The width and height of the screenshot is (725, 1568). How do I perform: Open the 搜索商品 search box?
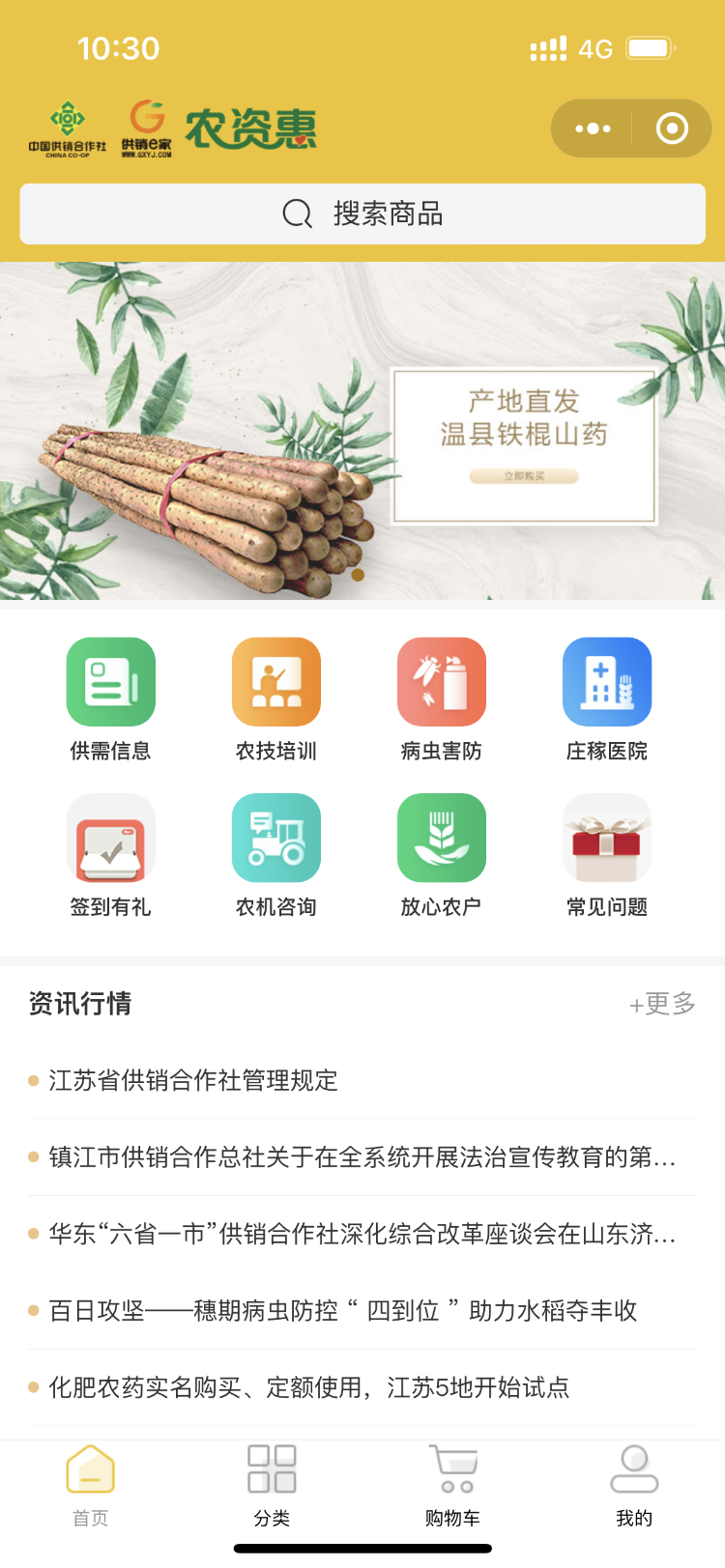pos(362,214)
